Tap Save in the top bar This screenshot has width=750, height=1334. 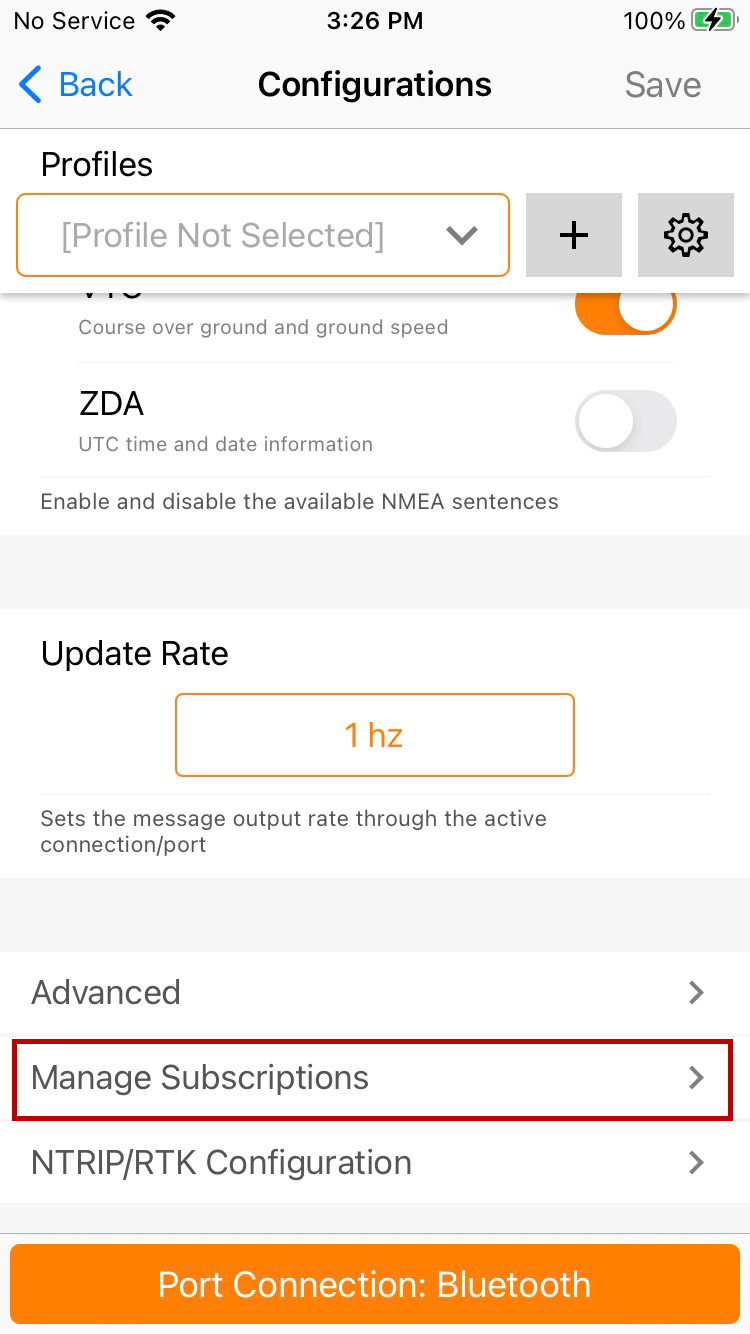coord(662,85)
